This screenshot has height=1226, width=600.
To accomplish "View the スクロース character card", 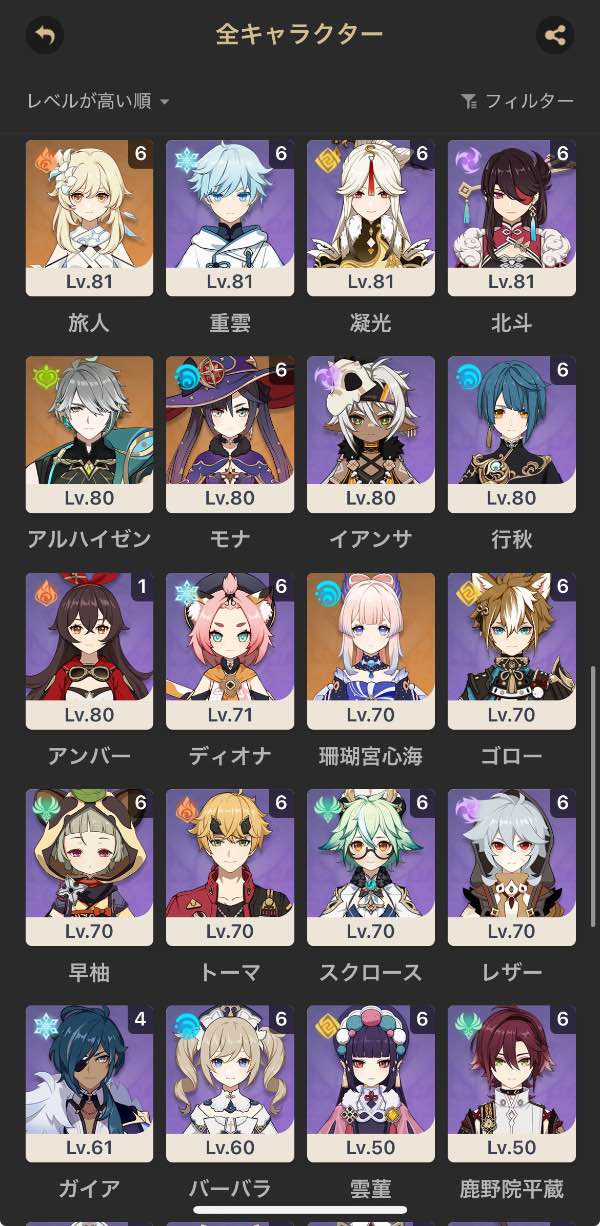I will [371, 867].
